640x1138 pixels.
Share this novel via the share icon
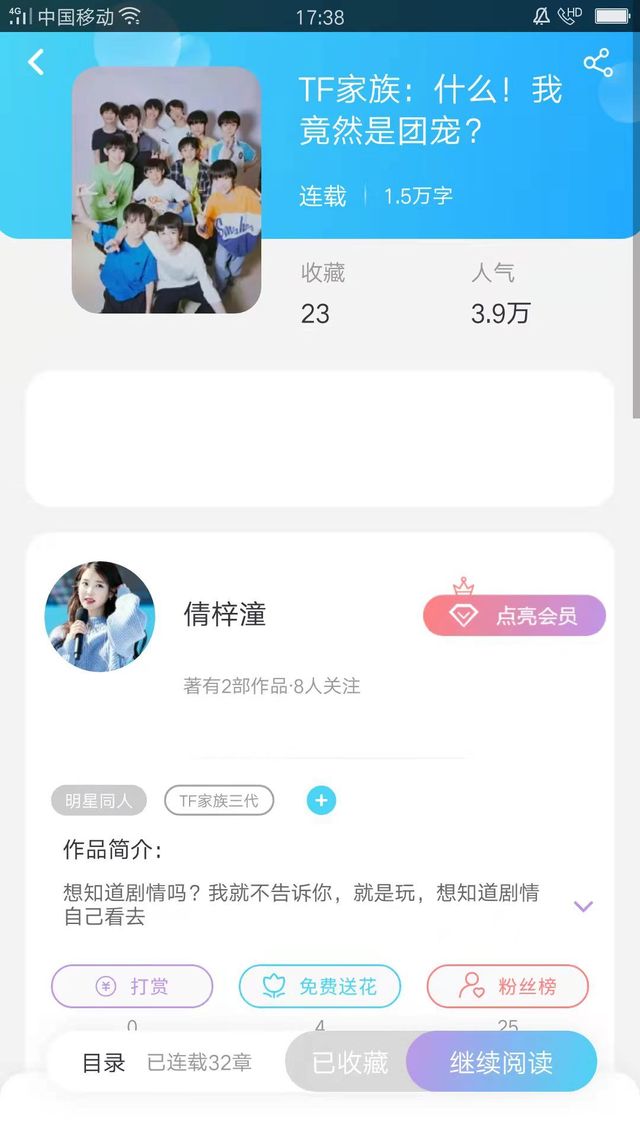[598, 63]
